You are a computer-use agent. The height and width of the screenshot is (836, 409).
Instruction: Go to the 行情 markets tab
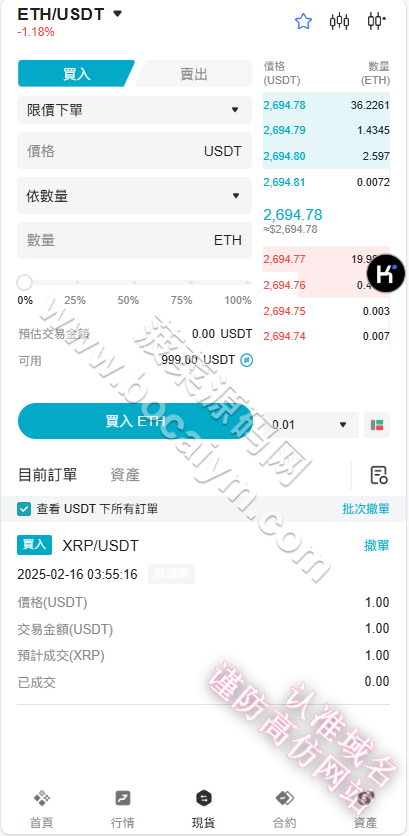coord(123,808)
